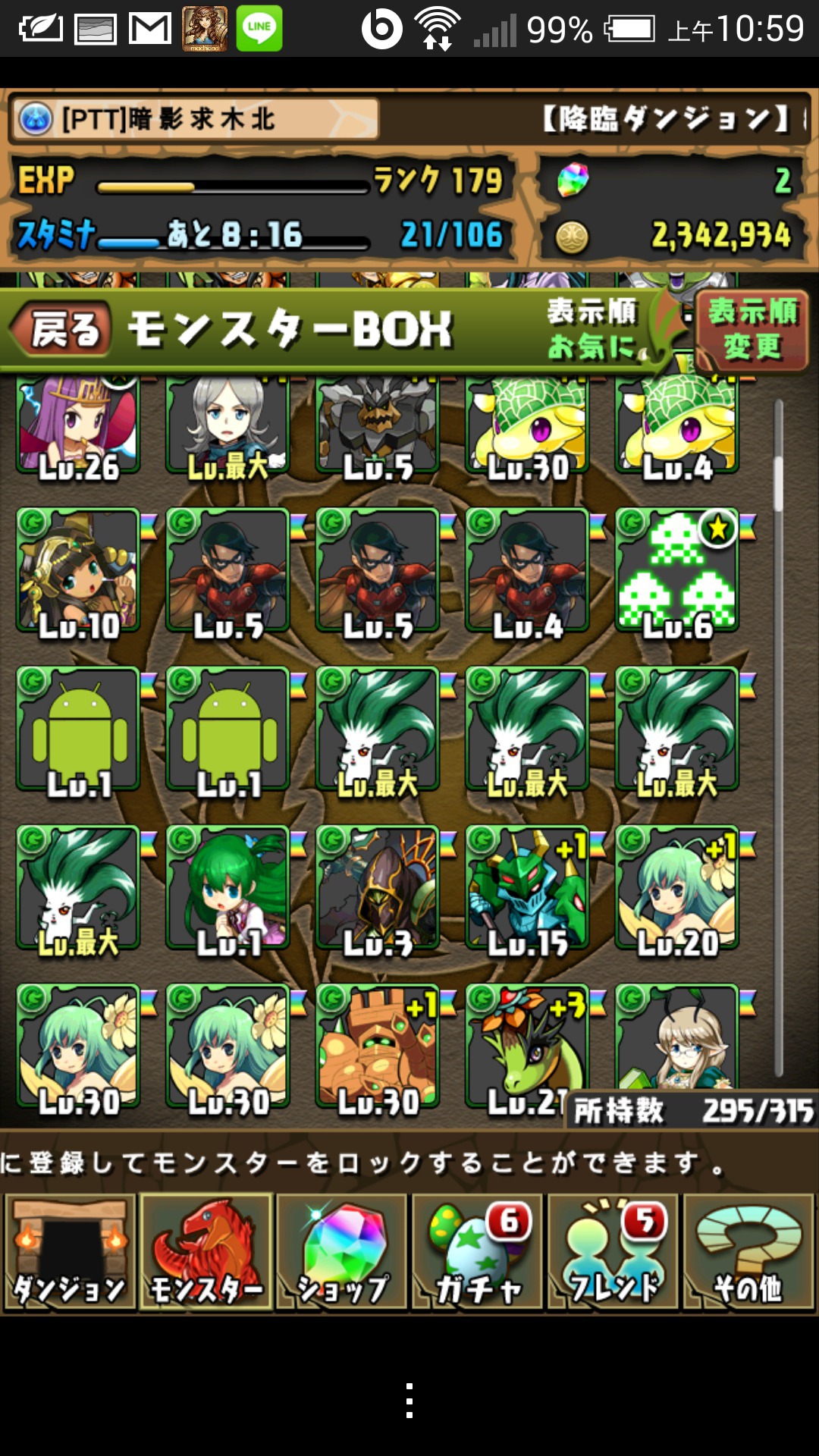Select the Lv.15 green armored knight monster
Image resolution: width=819 pixels, height=1456 pixels.
[528, 887]
